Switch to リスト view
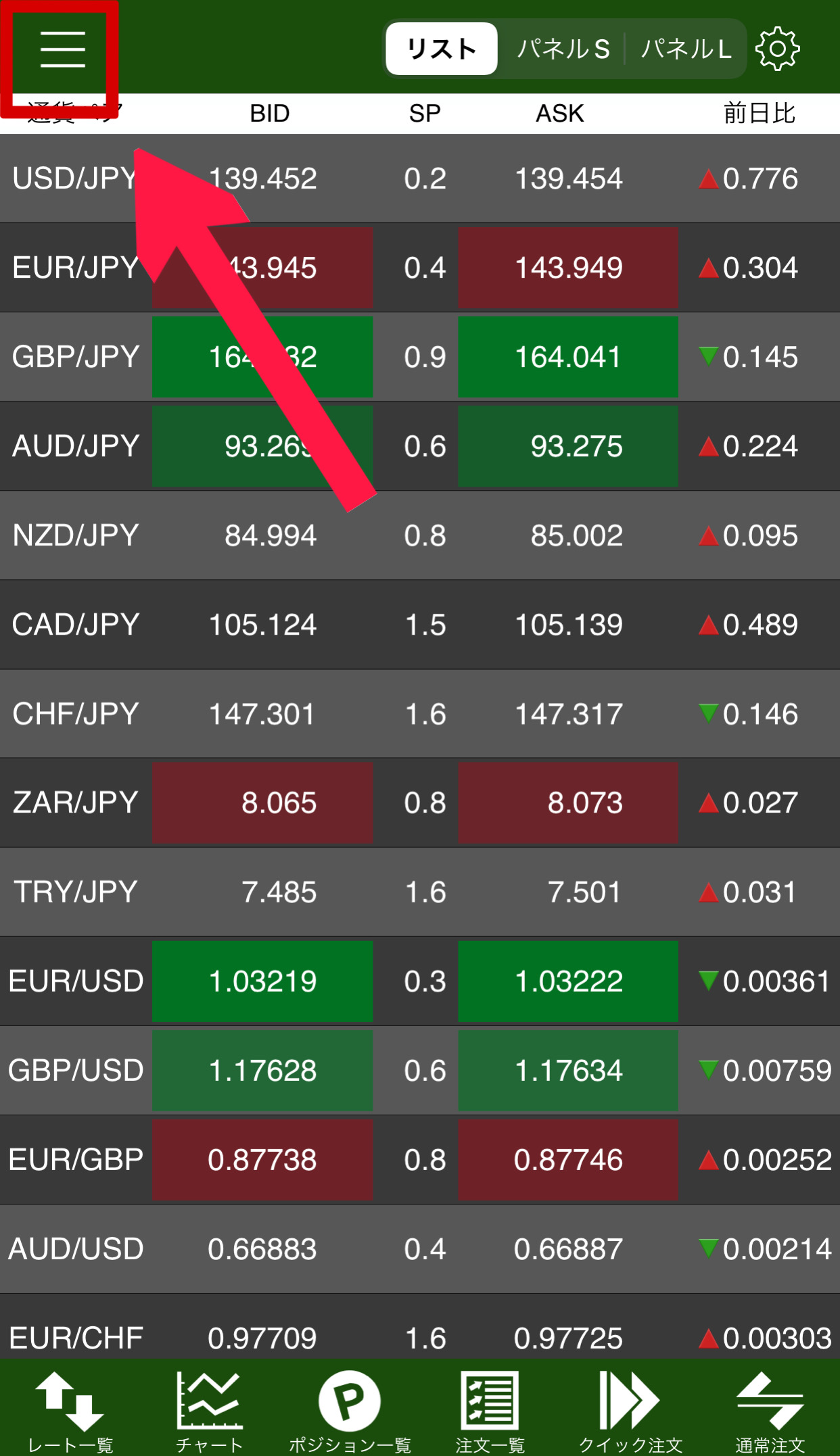 pyautogui.click(x=442, y=49)
